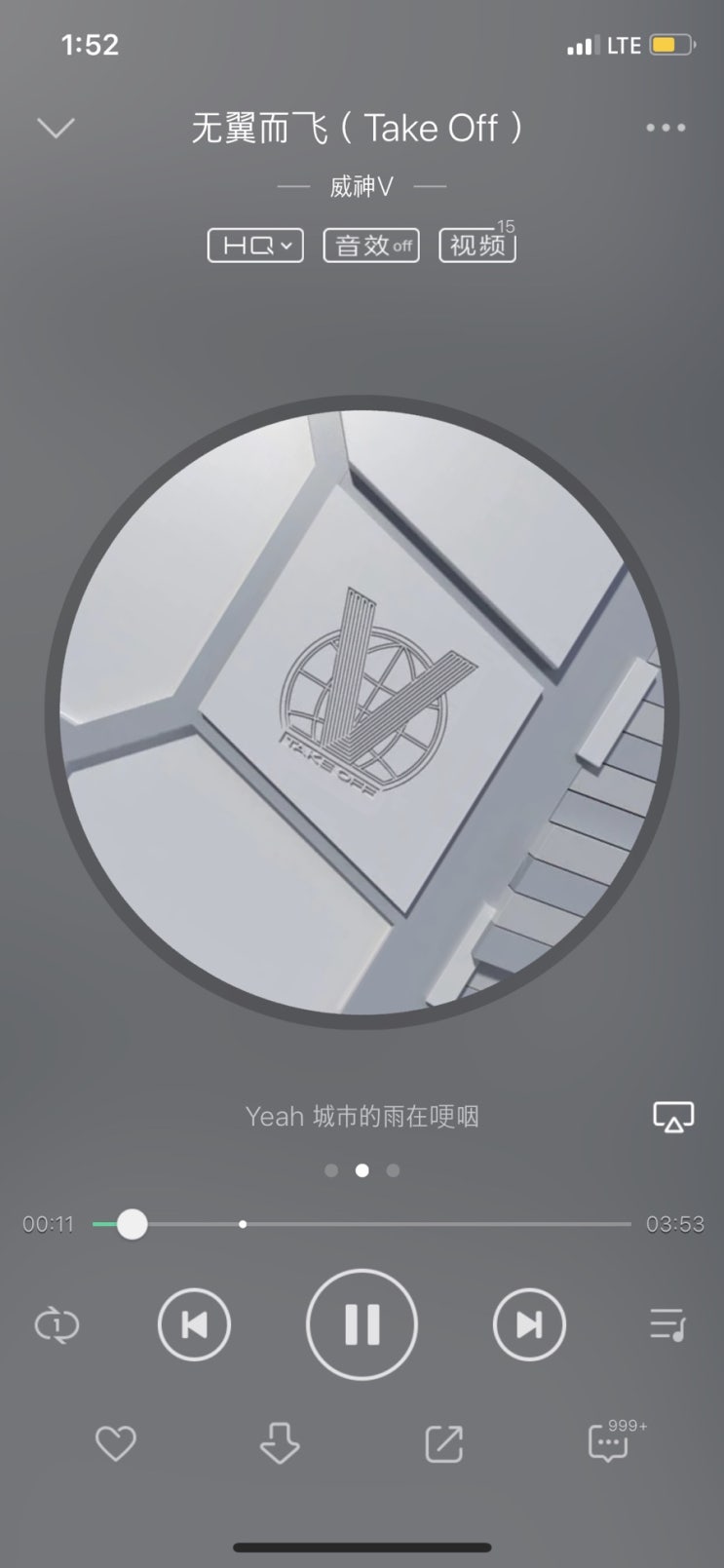Tap the circular Take Off album cover

click(362, 712)
